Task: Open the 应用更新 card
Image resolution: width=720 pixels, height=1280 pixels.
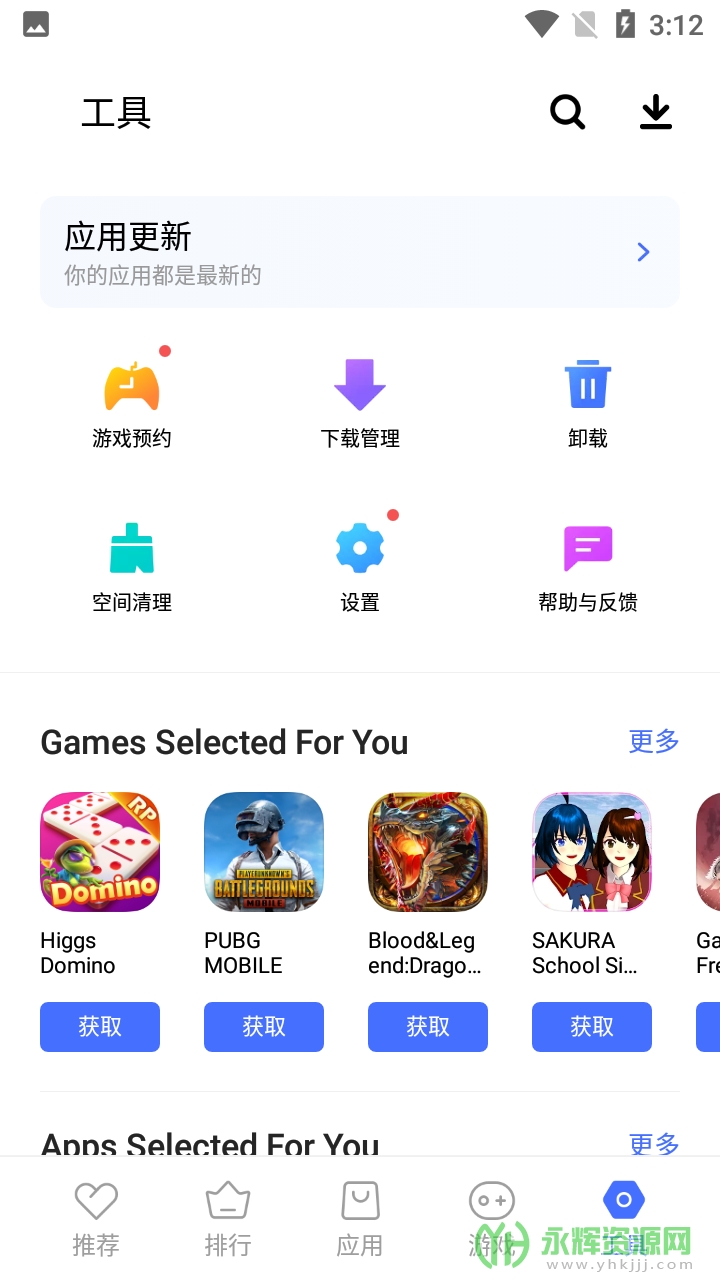Action: pyautogui.click(x=360, y=252)
